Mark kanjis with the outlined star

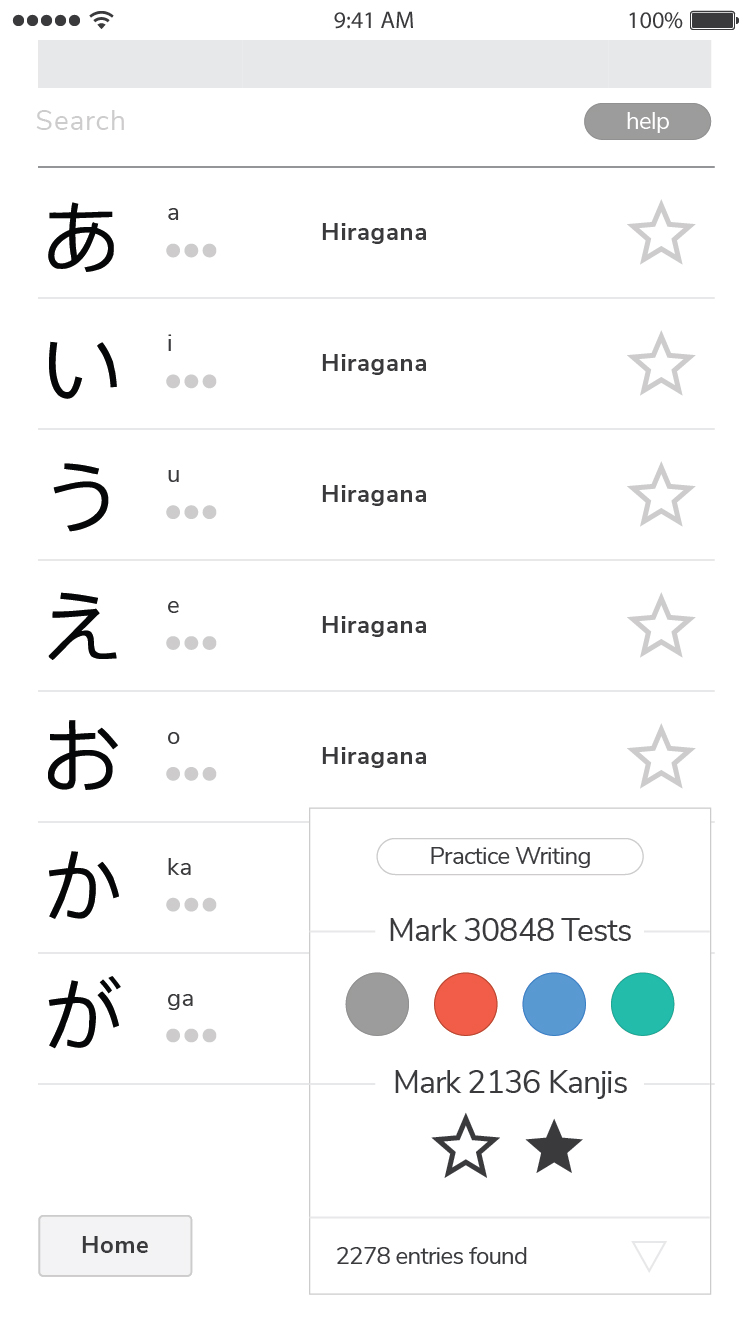[465, 1147]
